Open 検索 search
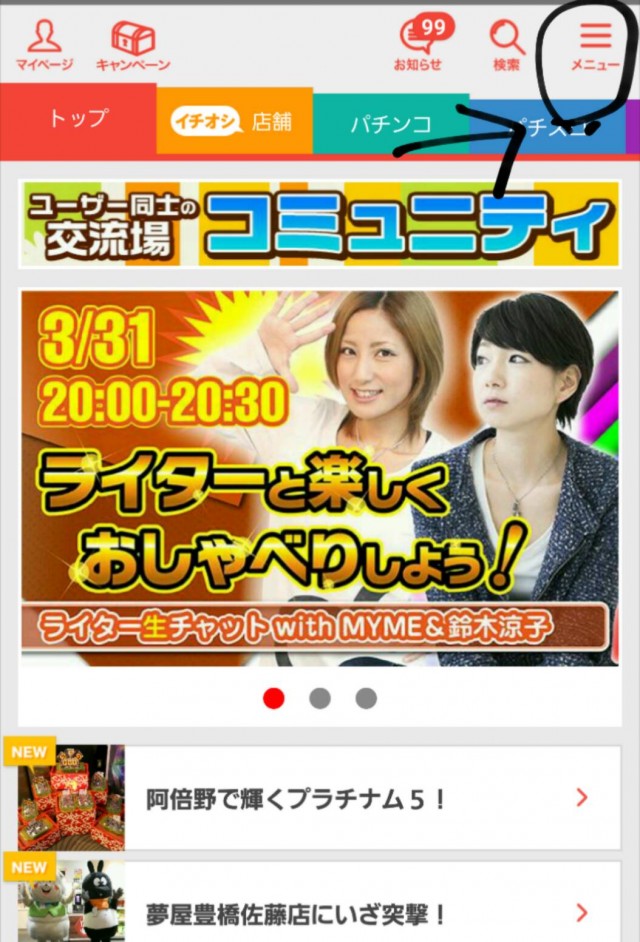 [506, 45]
